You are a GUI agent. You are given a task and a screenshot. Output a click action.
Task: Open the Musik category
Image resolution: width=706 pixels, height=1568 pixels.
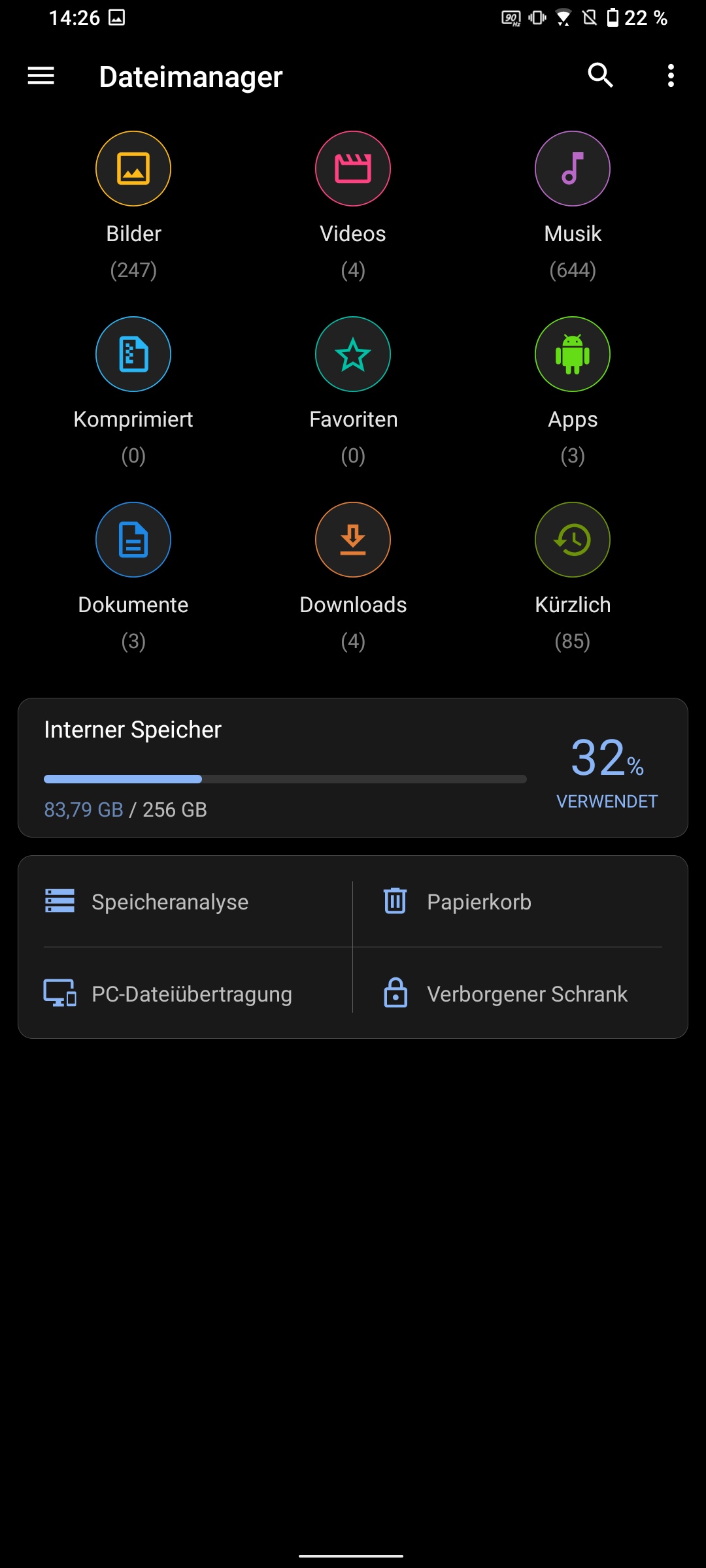(x=573, y=169)
